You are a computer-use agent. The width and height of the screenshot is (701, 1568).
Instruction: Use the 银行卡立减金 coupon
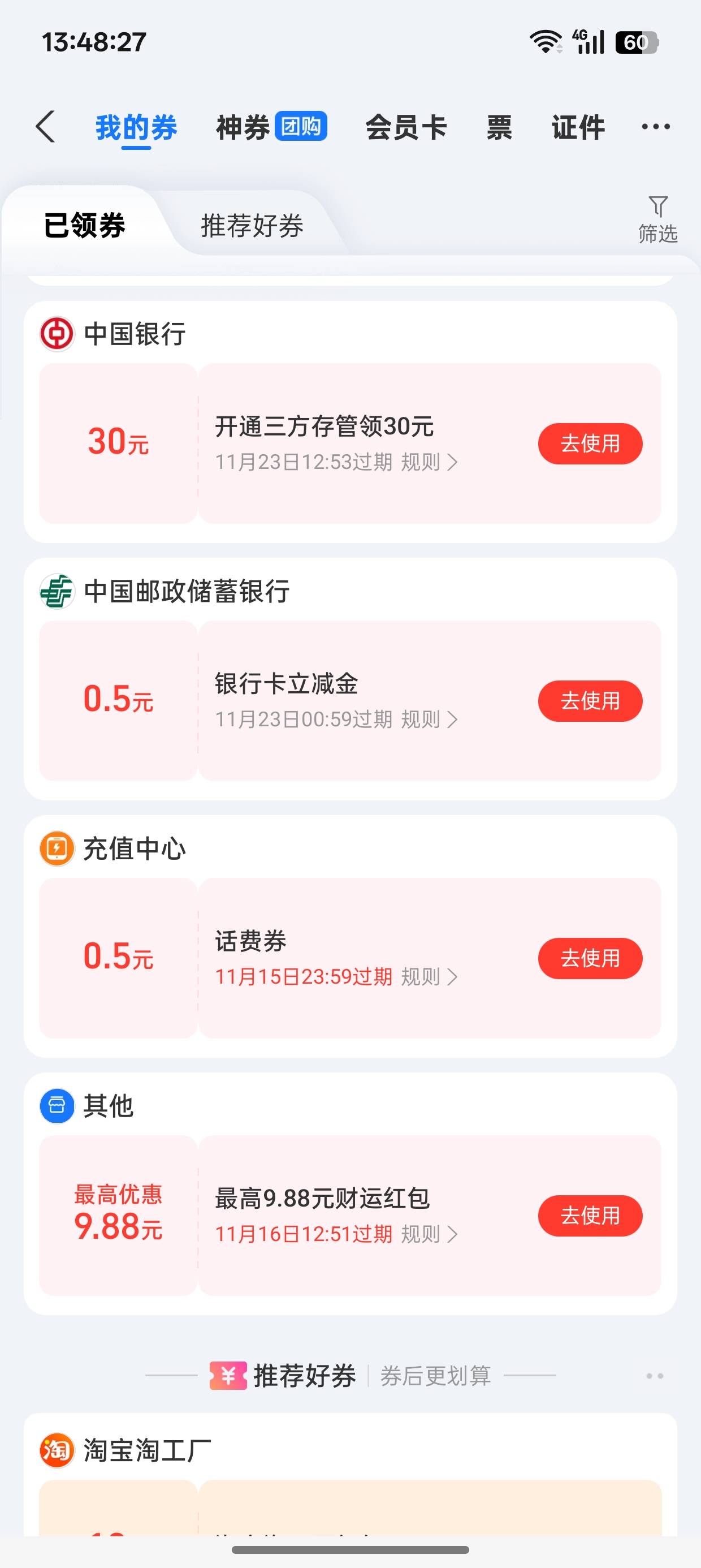(590, 701)
